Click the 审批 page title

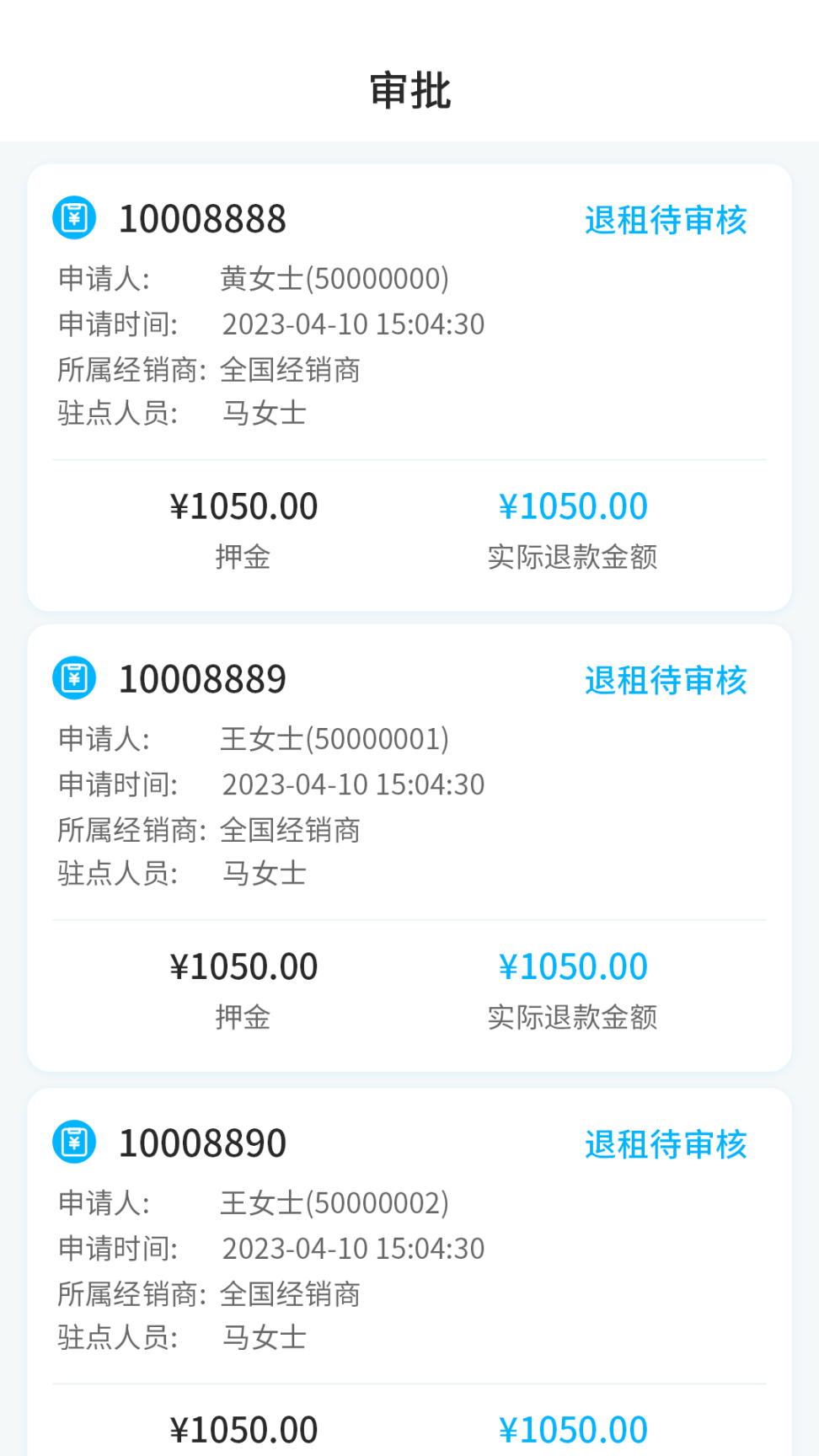pos(409,90)
